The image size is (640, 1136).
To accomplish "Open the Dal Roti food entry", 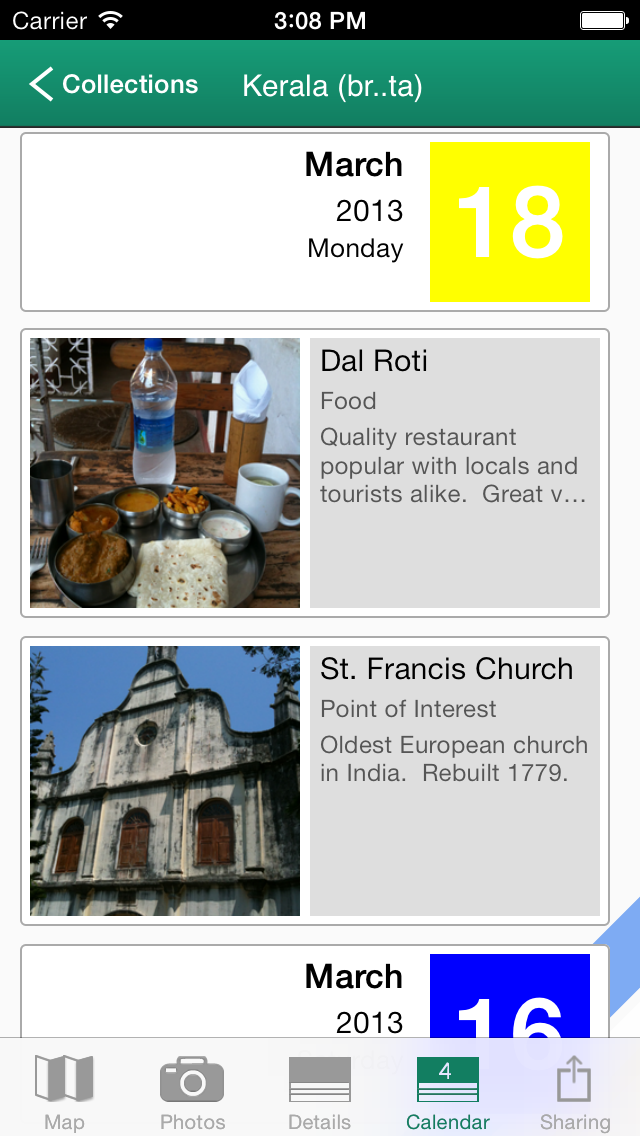I will tap(315, 472).
